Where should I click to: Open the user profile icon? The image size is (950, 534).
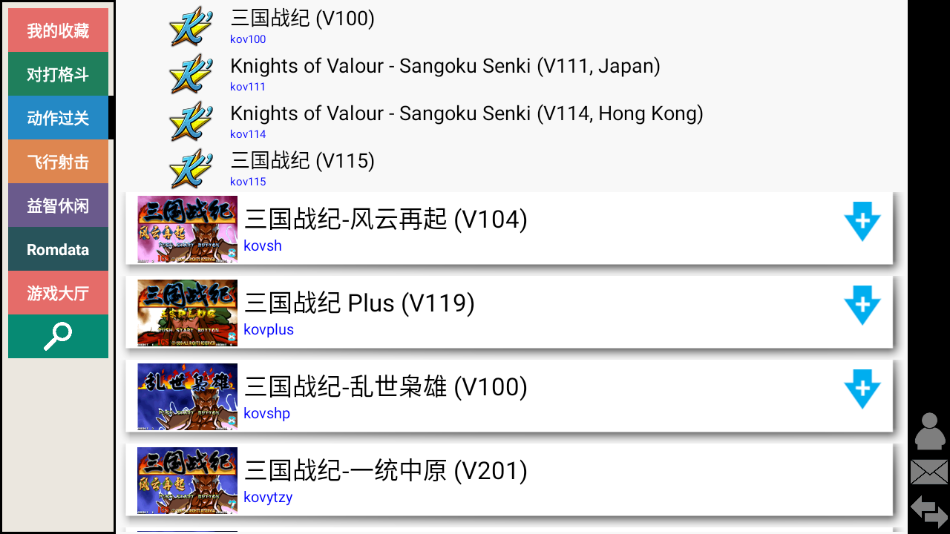(930, 431)
